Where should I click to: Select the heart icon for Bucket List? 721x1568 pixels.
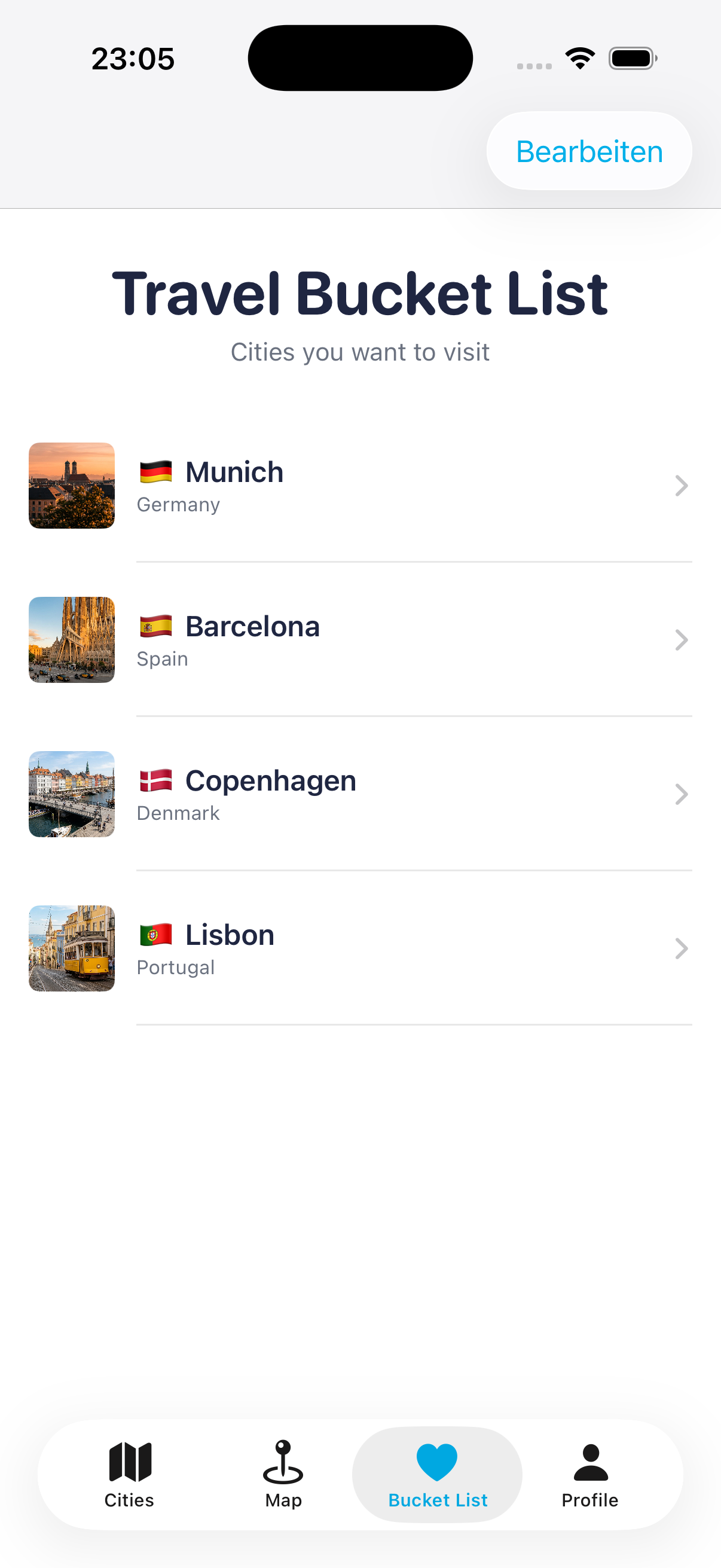pyautogui.click(x=436, y=1461)
